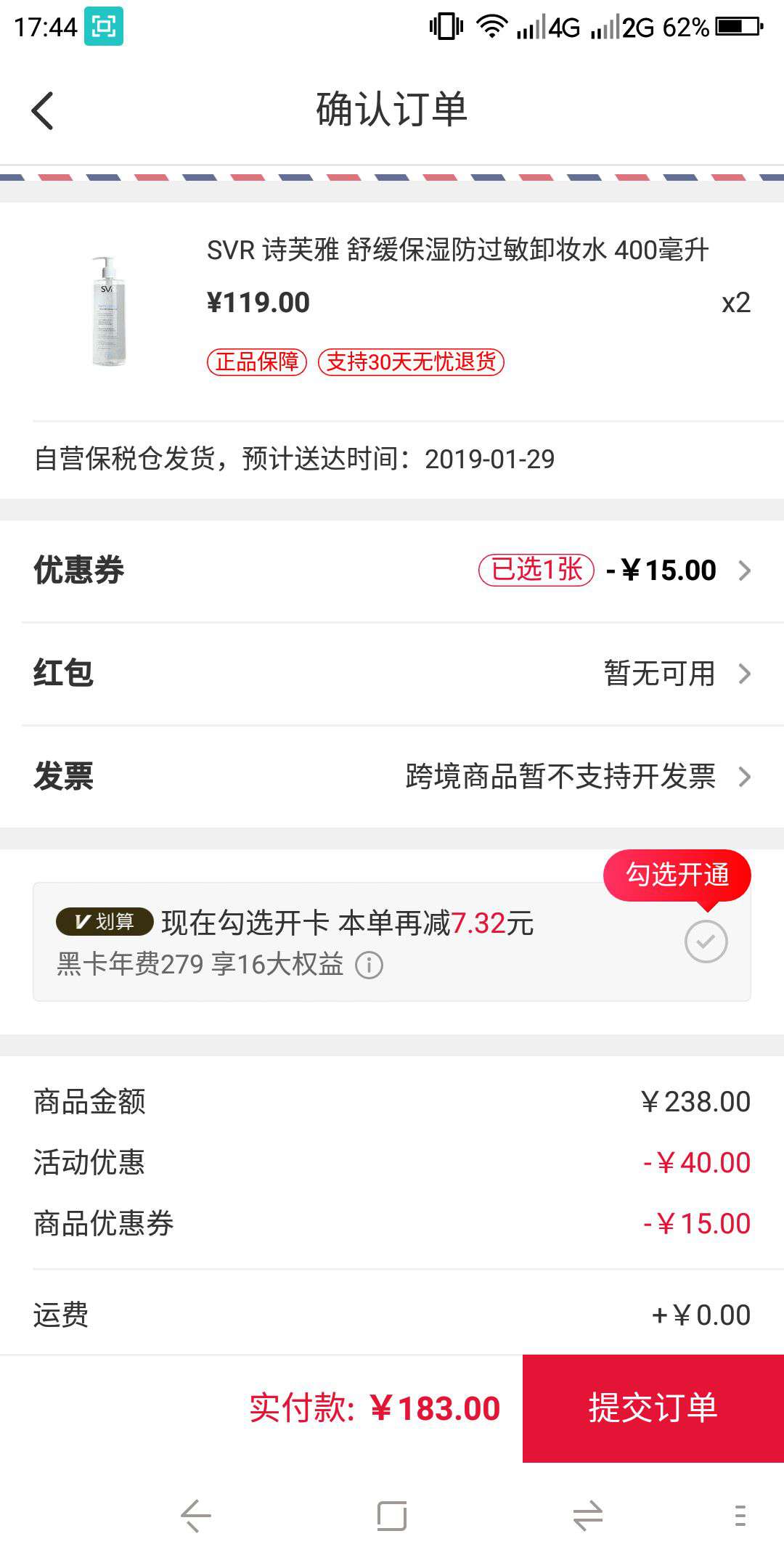Tap the system home navigation button
This screenshot has width=784, height=1568.
pos(392,1516)
